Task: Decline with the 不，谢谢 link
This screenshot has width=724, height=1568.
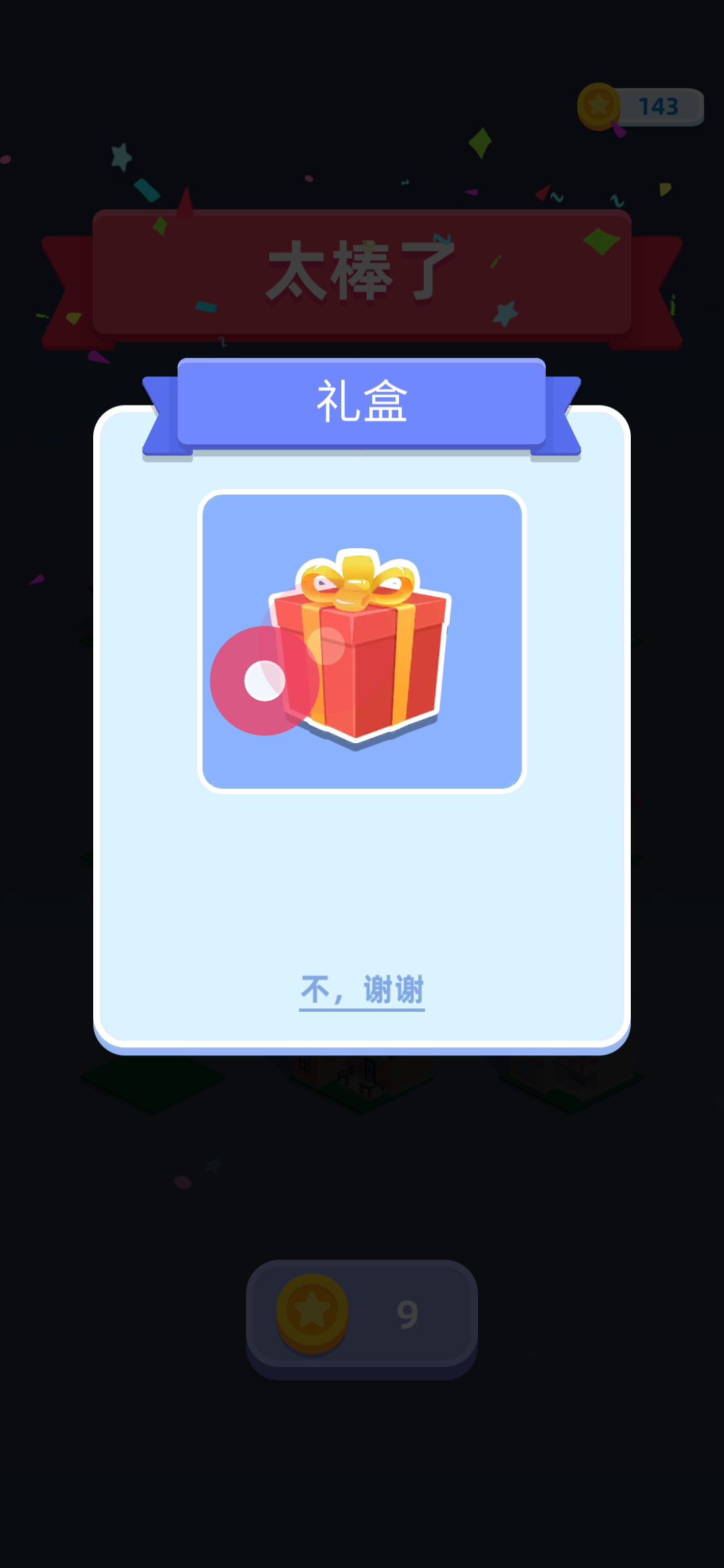Action: 362,990
